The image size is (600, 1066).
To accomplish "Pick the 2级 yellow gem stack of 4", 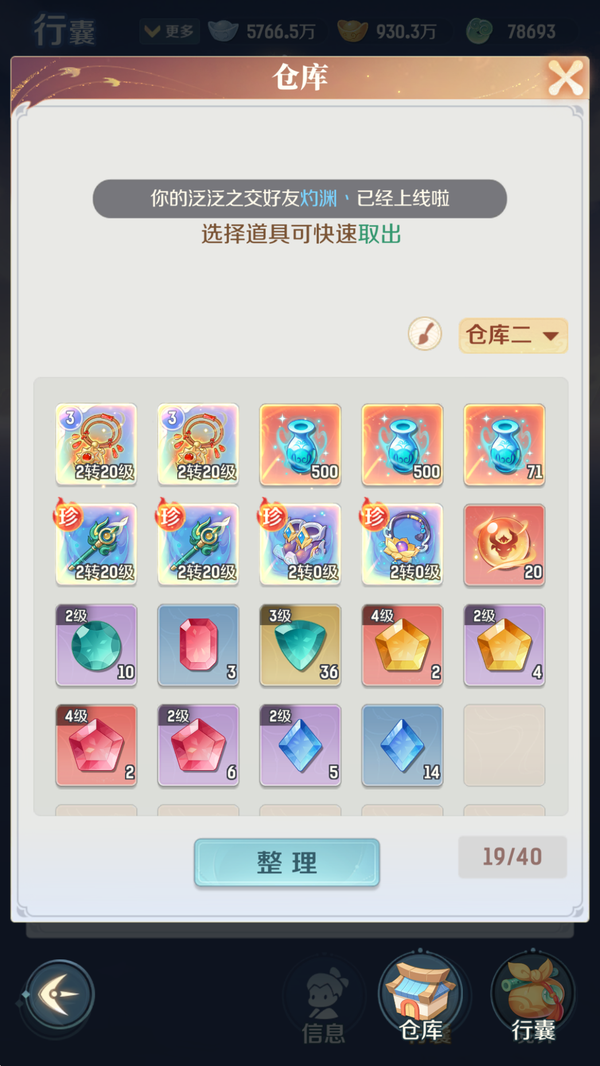I will 504,645.
